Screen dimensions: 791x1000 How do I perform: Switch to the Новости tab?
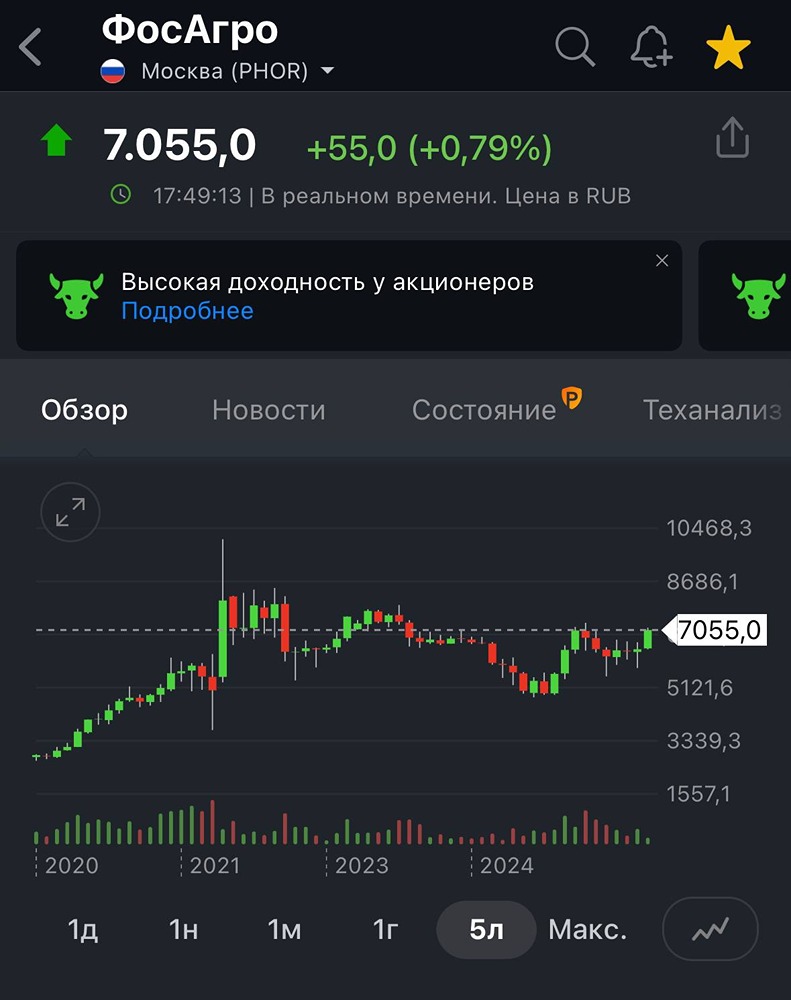click(269, 410)
